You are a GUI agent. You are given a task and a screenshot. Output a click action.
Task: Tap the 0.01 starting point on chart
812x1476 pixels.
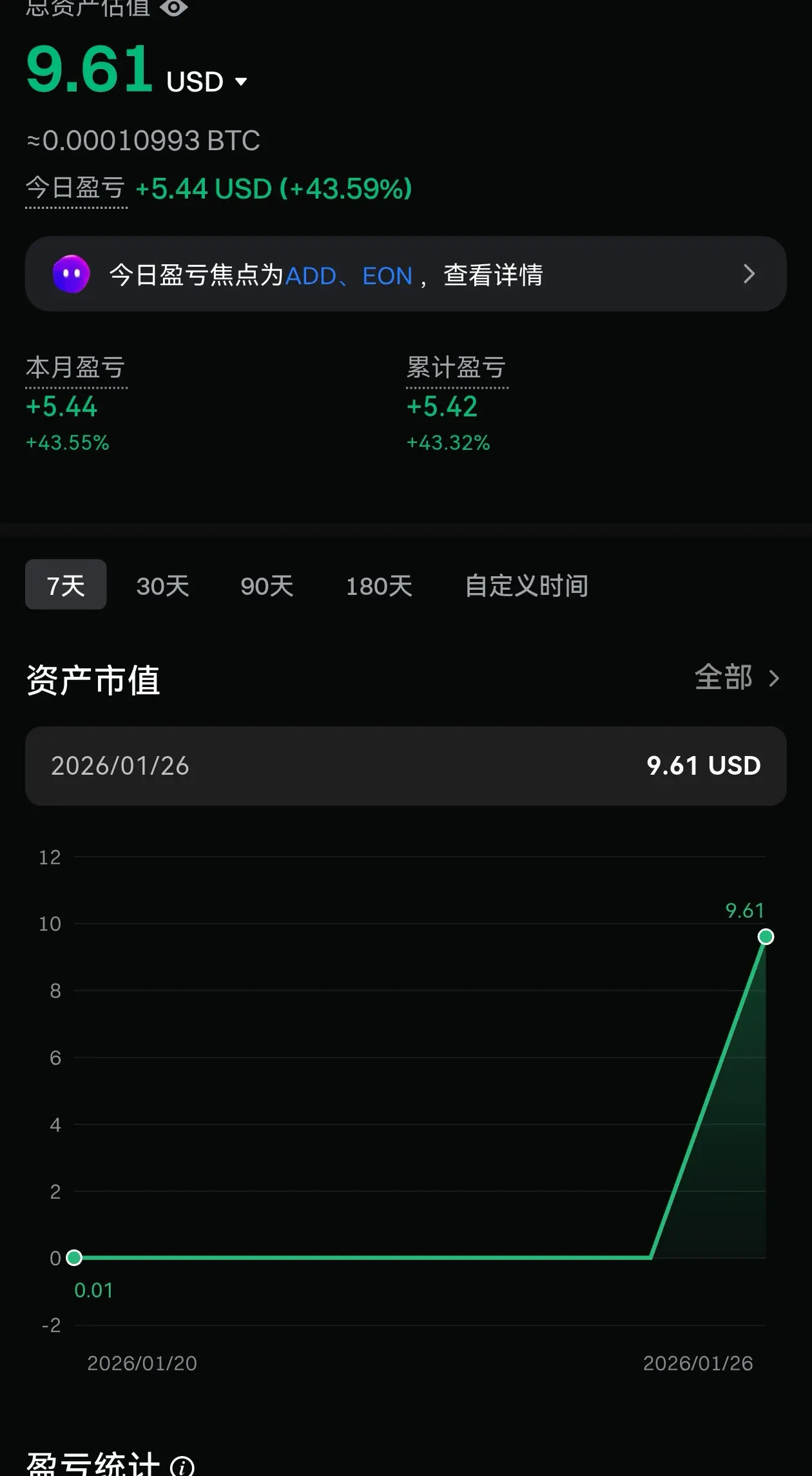point(75,1258)
